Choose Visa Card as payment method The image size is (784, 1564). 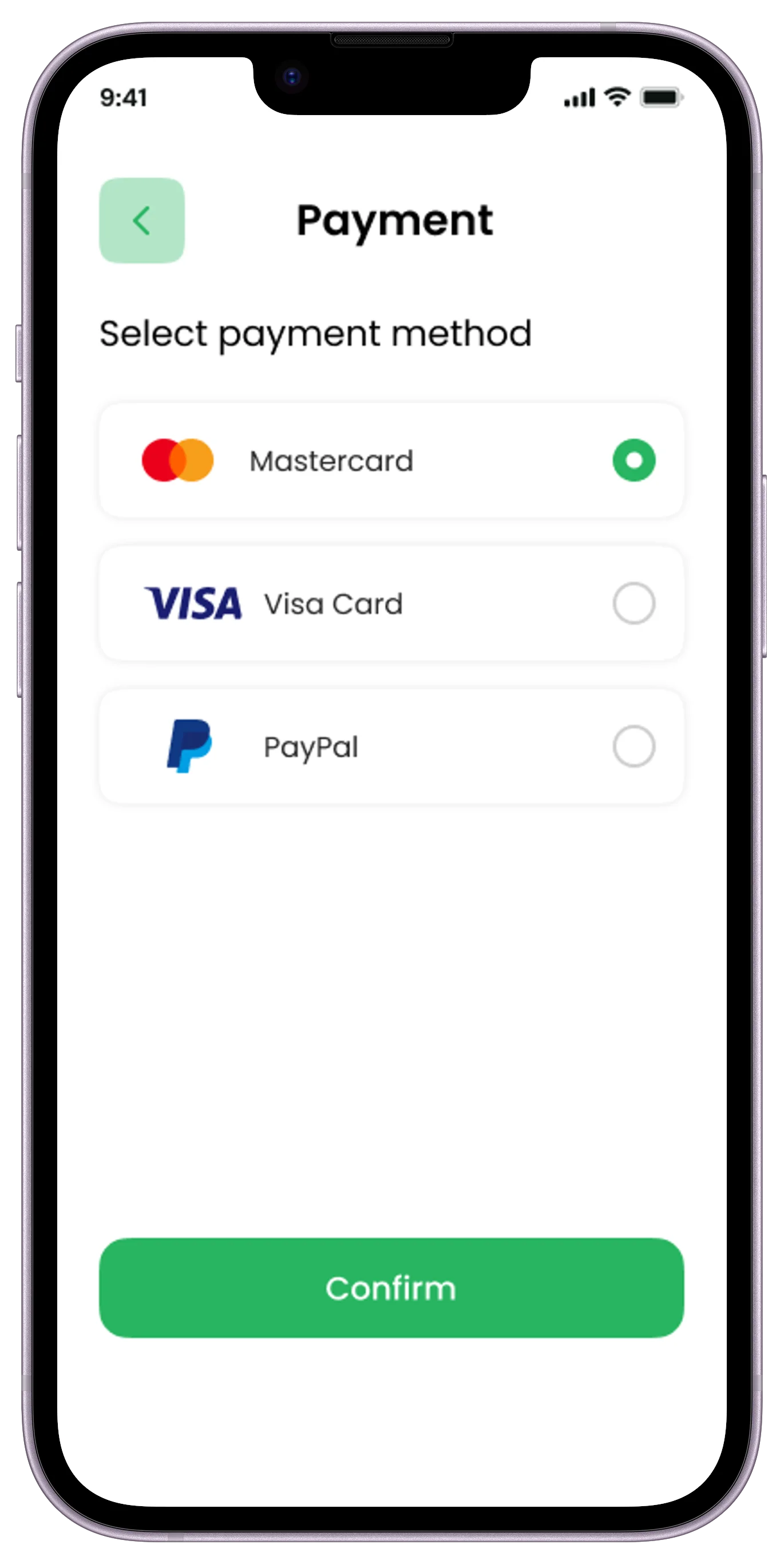pyautogui.click(x=633, y=603)
